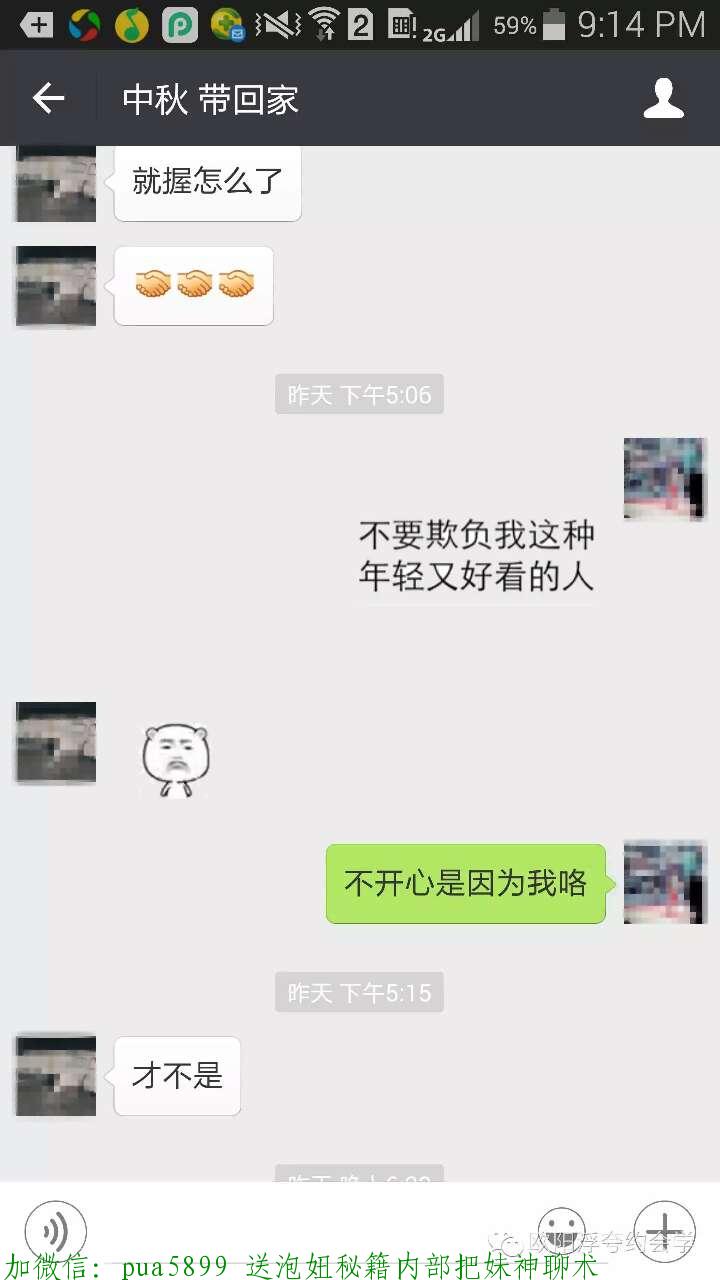The image size is (720, 1280).
Task: Tap the timestamp 昨天 下午5:06
Action: click(358, 394)
